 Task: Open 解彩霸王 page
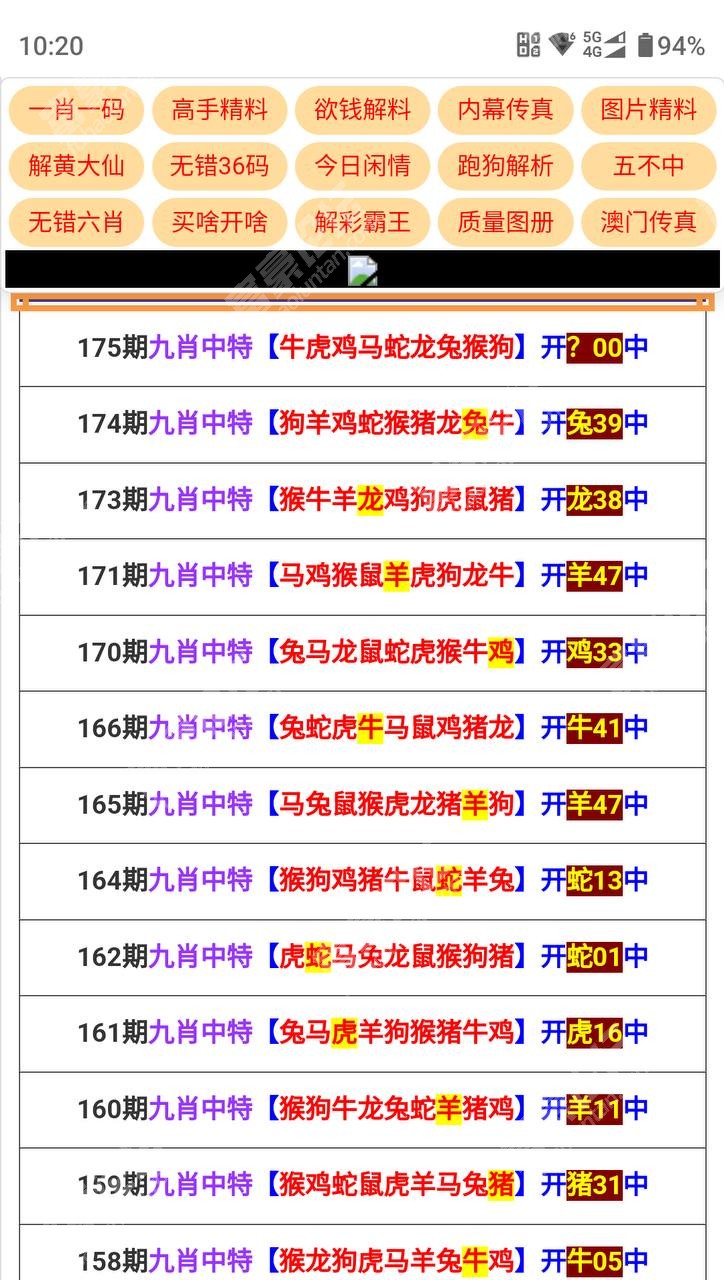tap(362, 222)
